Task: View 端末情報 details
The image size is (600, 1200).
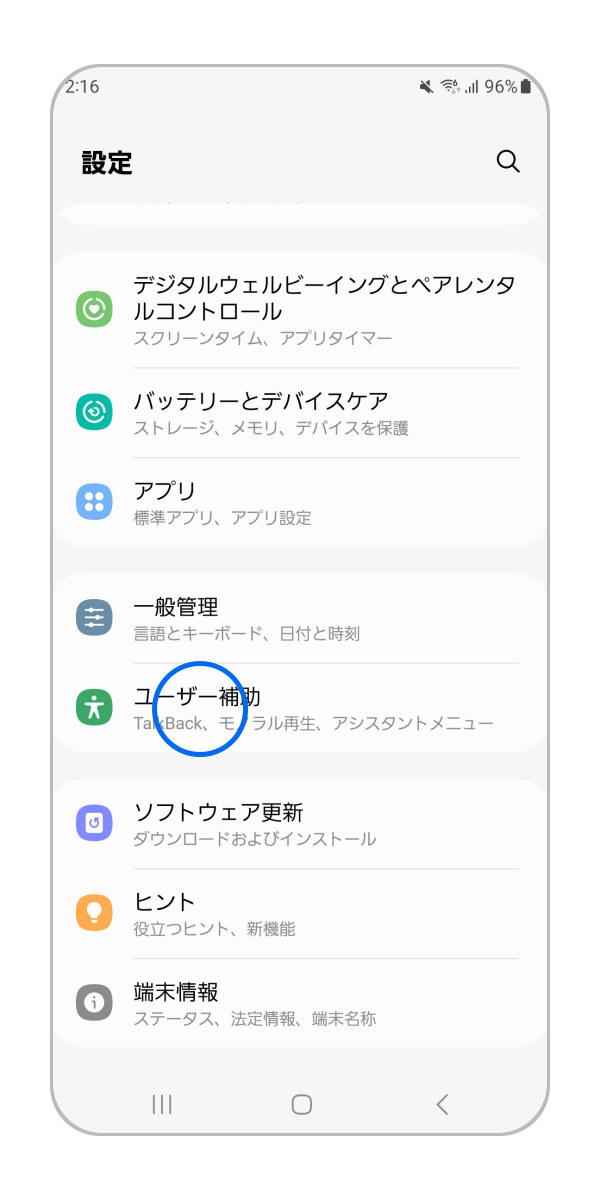Action: (x=300, y=1004)
